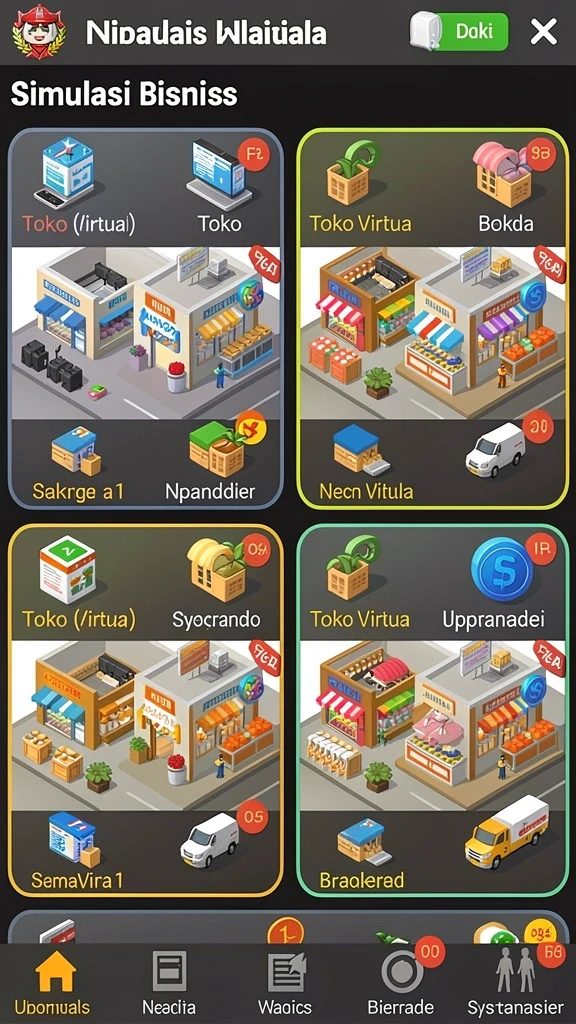The image size is (576, 1024).
Task: Open the Bokda item
Action: point(505,187)
